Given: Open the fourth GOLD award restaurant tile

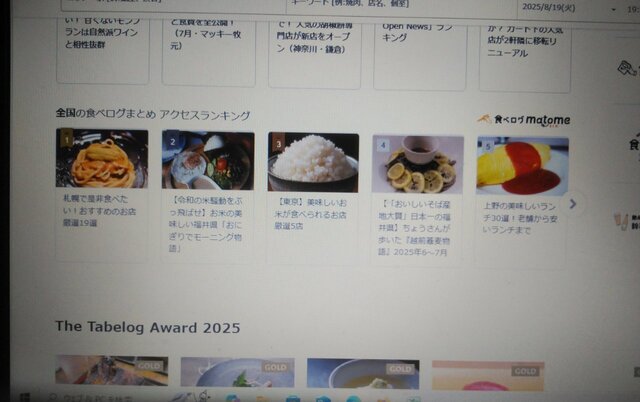Looking at the screenshot, I should point(487,375).
